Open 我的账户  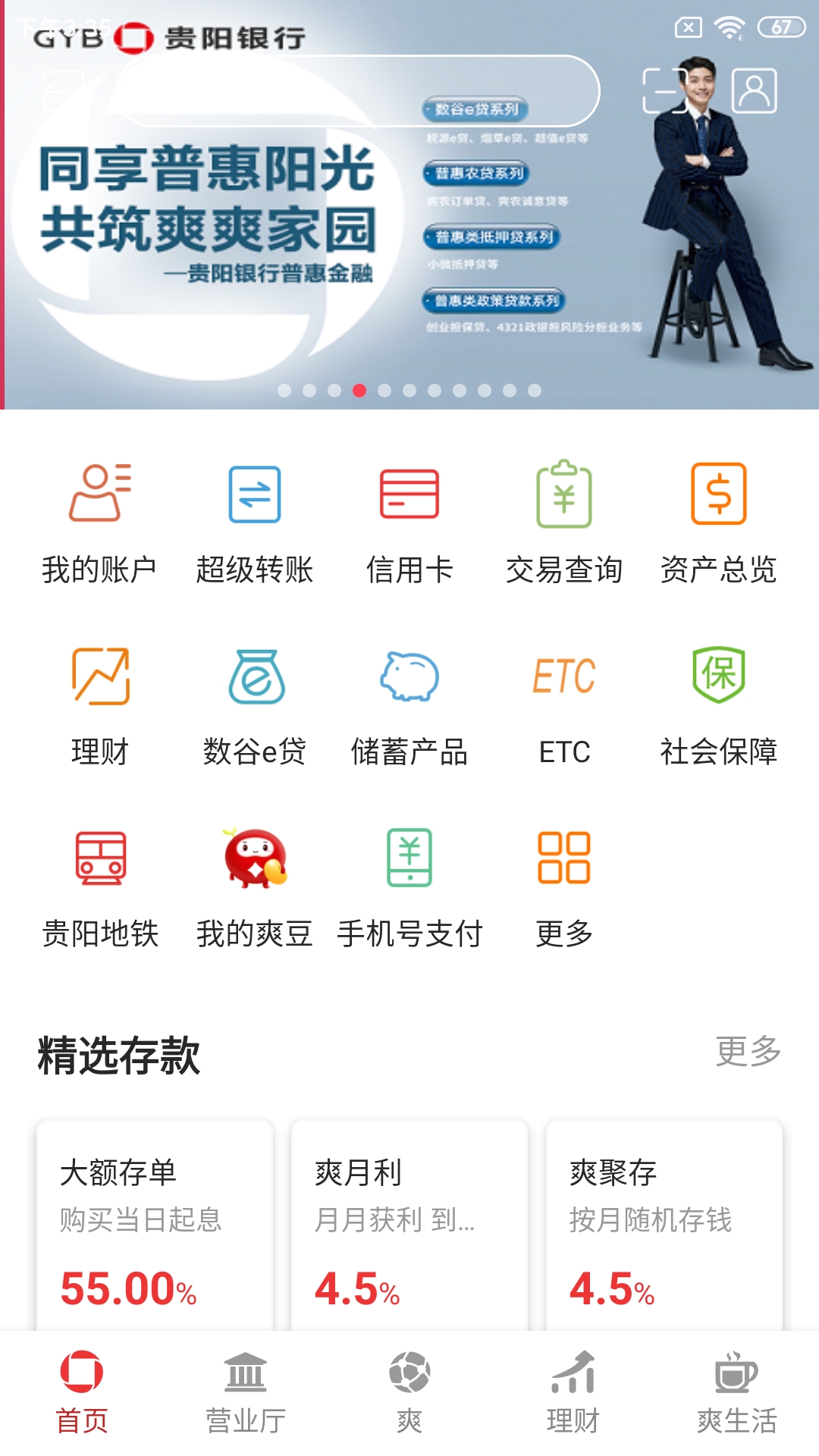[x=99, y=523]
